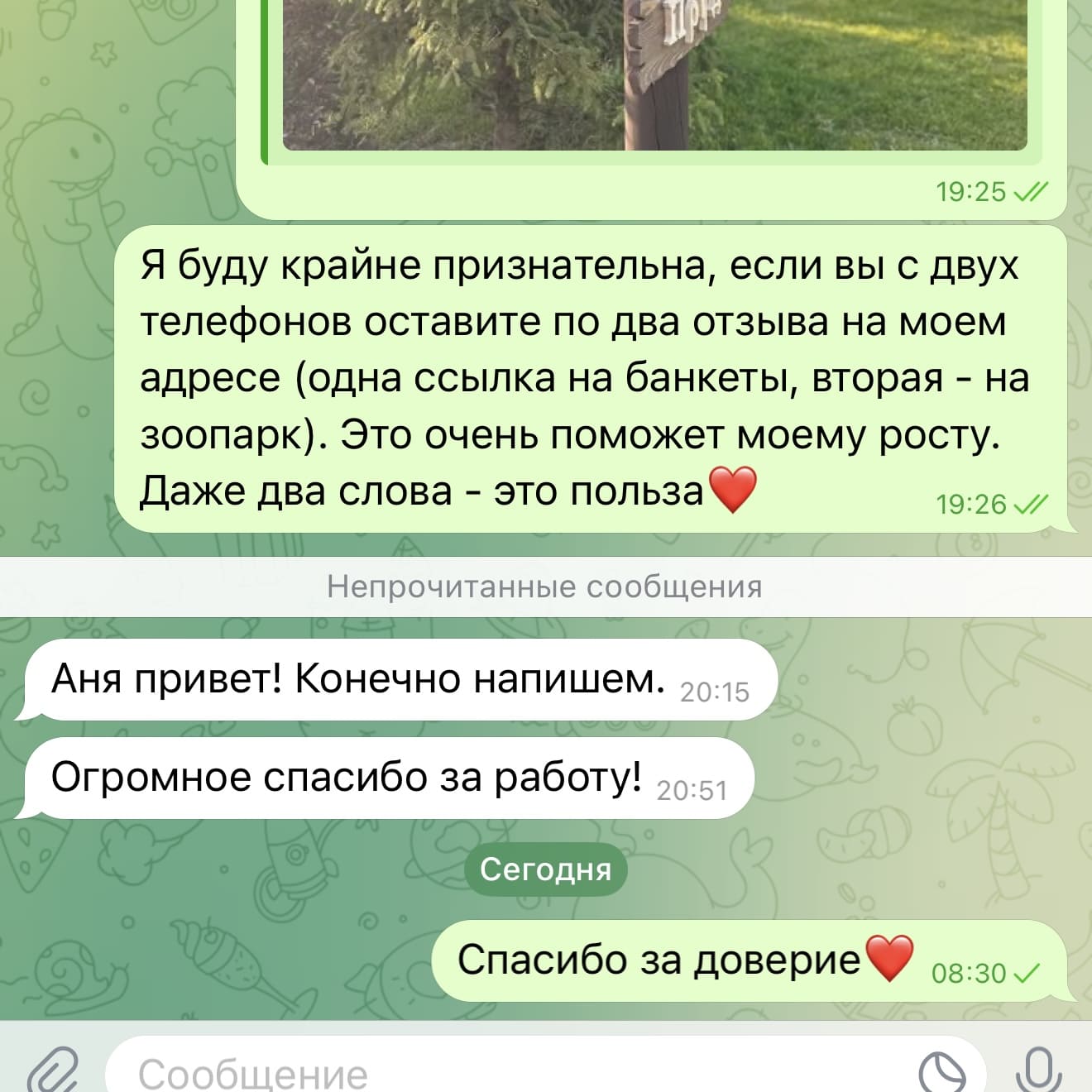
Task: Open the photo sent at 19:25
Action: pos(654,74)
